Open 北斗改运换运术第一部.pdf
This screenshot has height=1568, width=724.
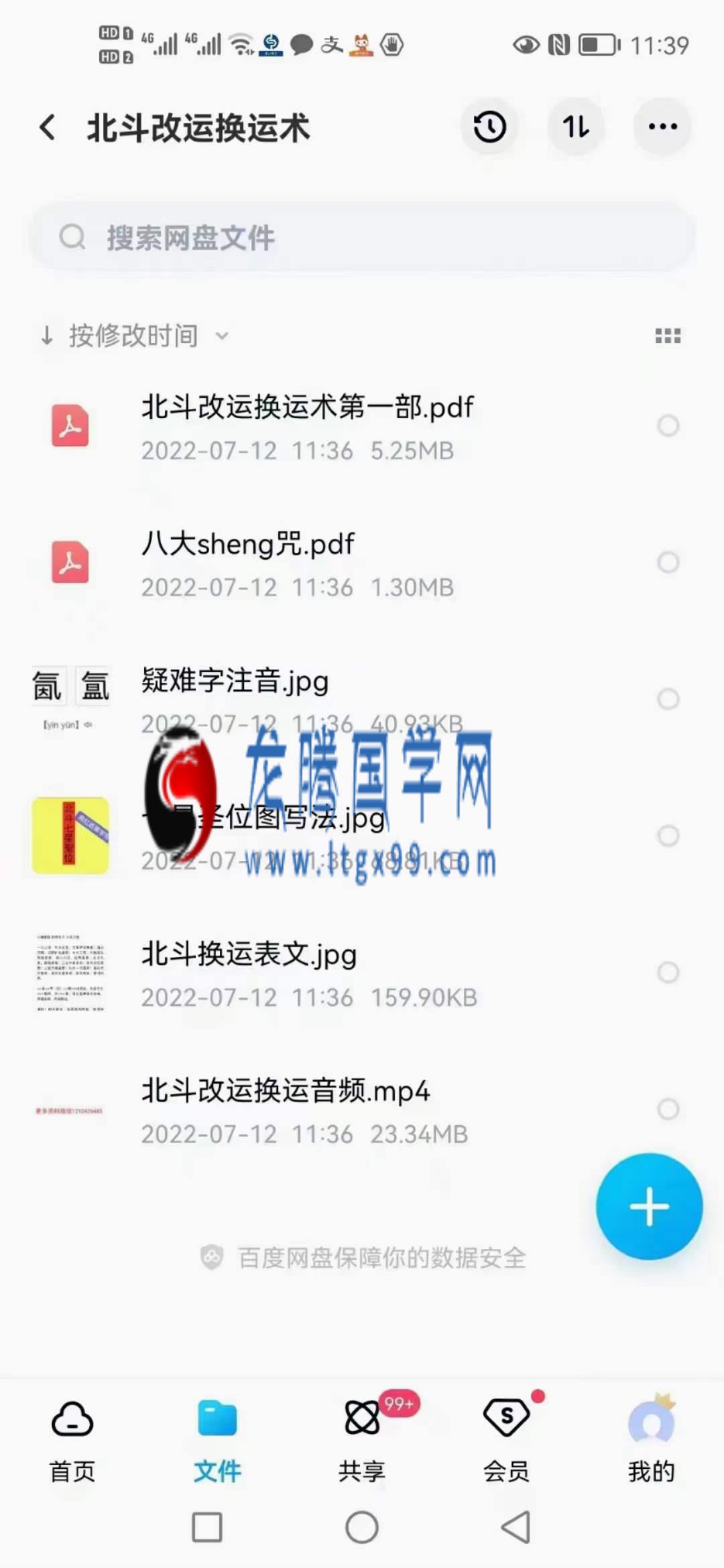click(x=307, y=408)
